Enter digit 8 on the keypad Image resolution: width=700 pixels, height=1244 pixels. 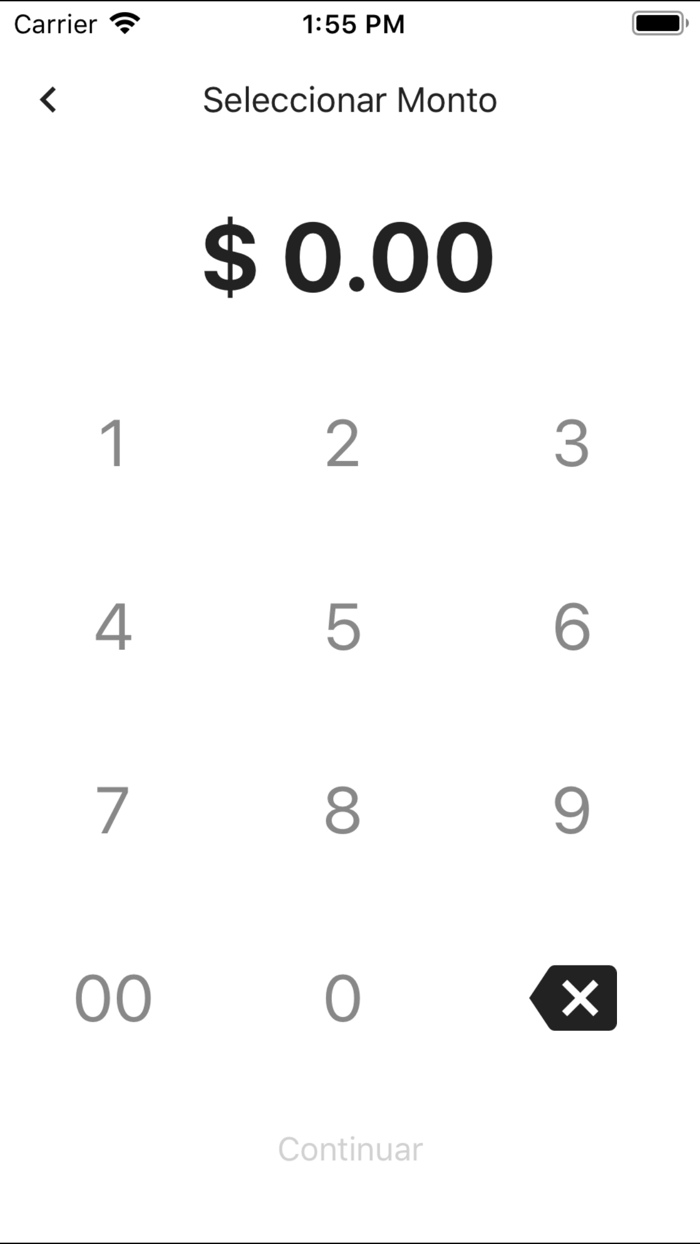pos(342,811)
